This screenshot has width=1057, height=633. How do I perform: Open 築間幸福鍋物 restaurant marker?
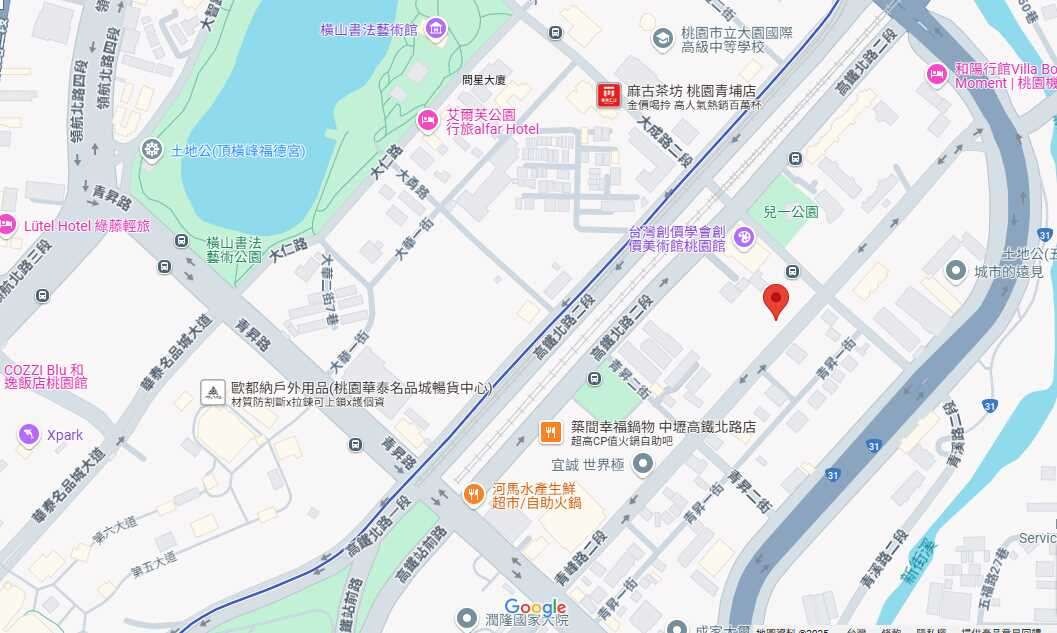[x=549, y=432]
